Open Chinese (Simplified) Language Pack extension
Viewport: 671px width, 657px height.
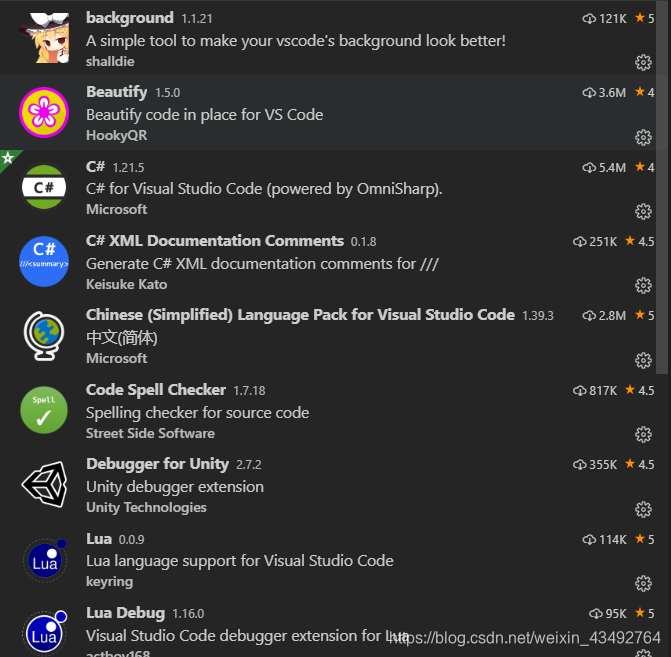pyautogui.click(x=300, y=315)
